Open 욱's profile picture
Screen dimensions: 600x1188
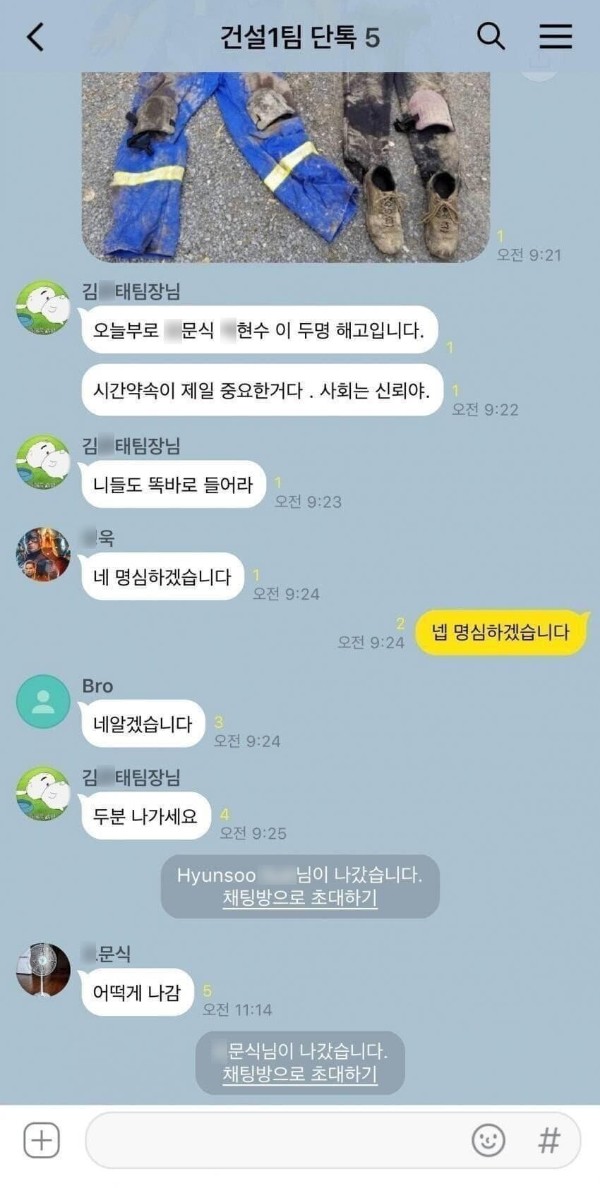43,555
